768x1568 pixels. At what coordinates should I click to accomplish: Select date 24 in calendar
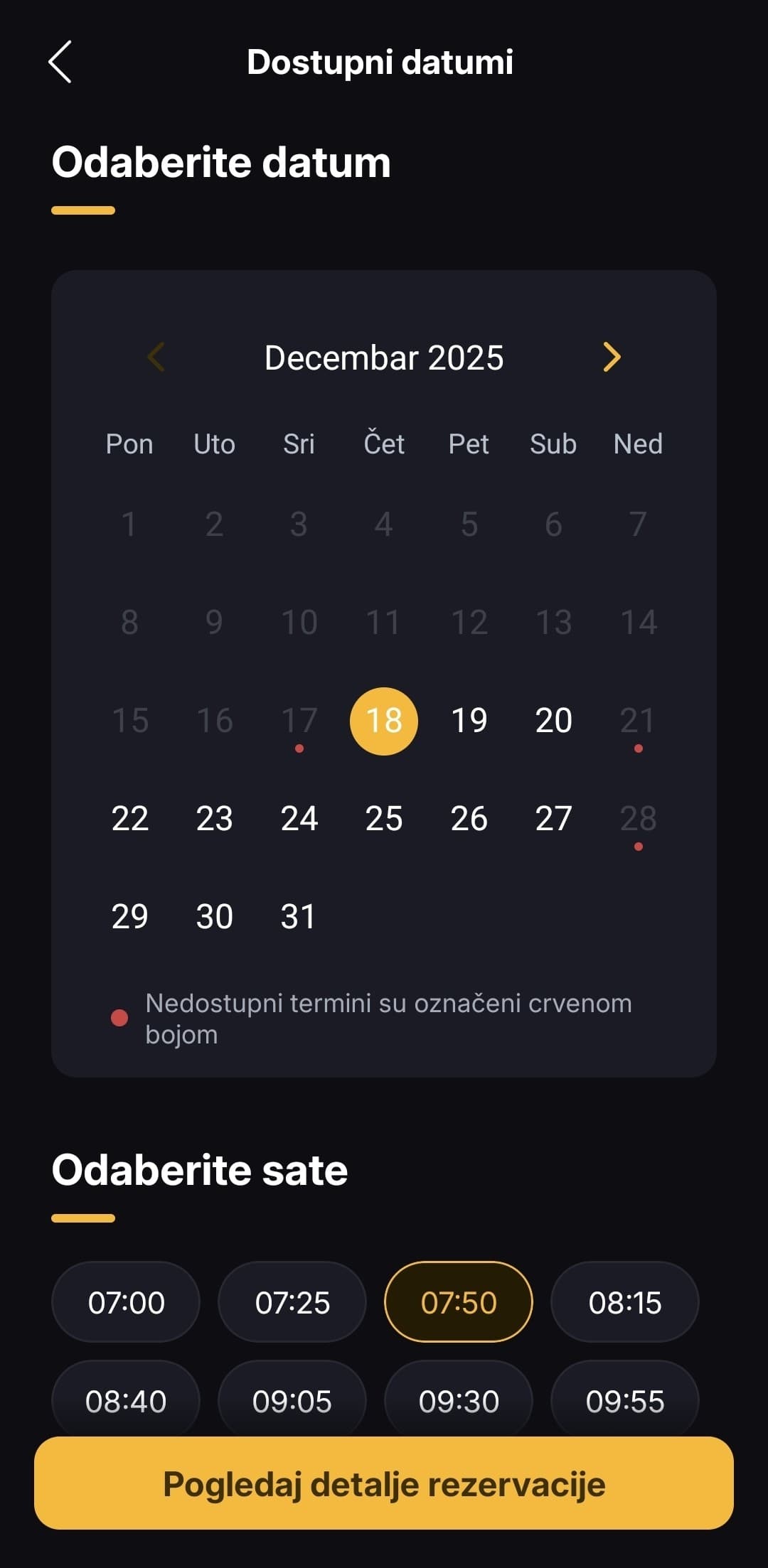[299, 819]
